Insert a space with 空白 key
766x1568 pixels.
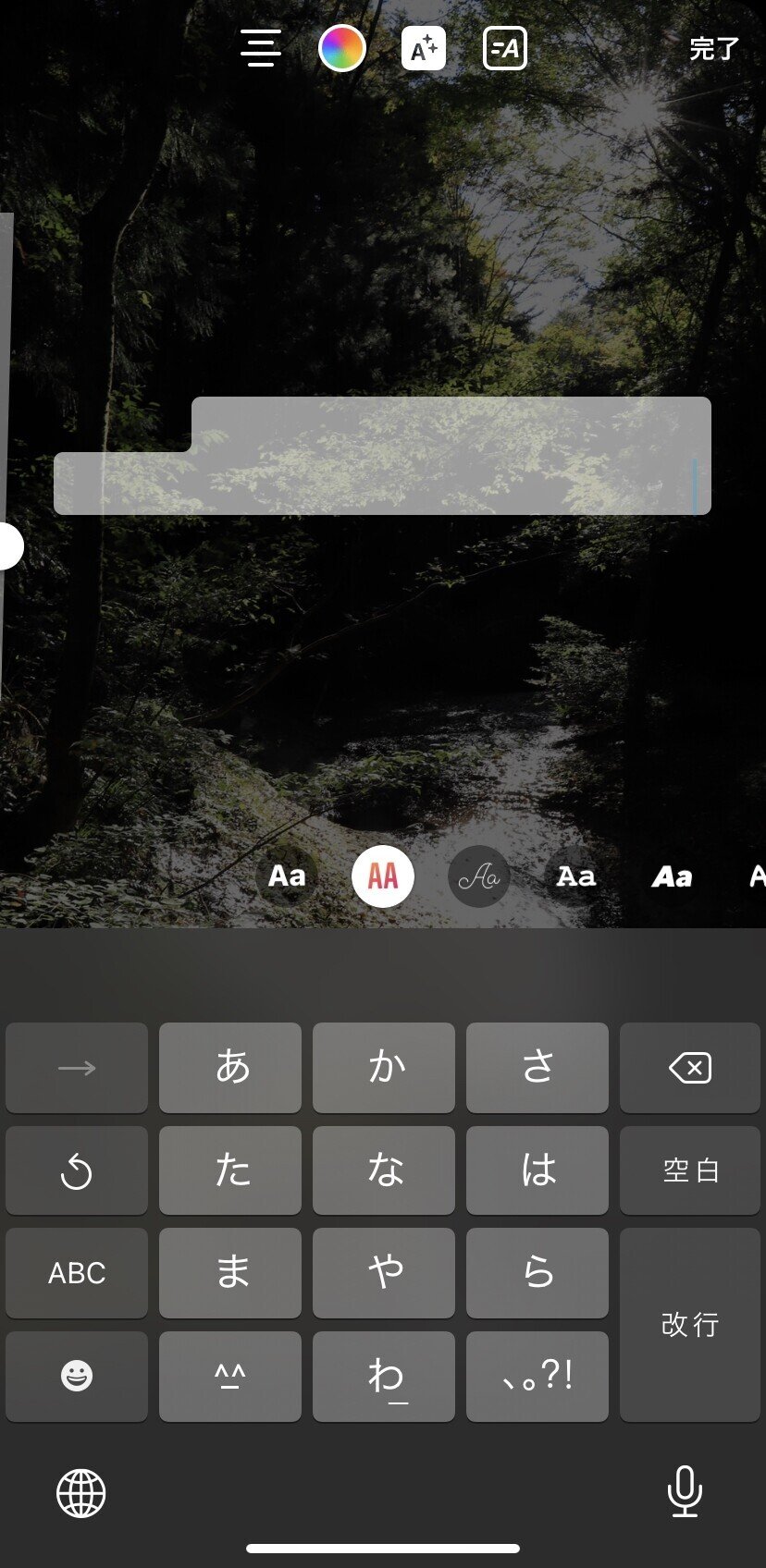point(689,1170)
